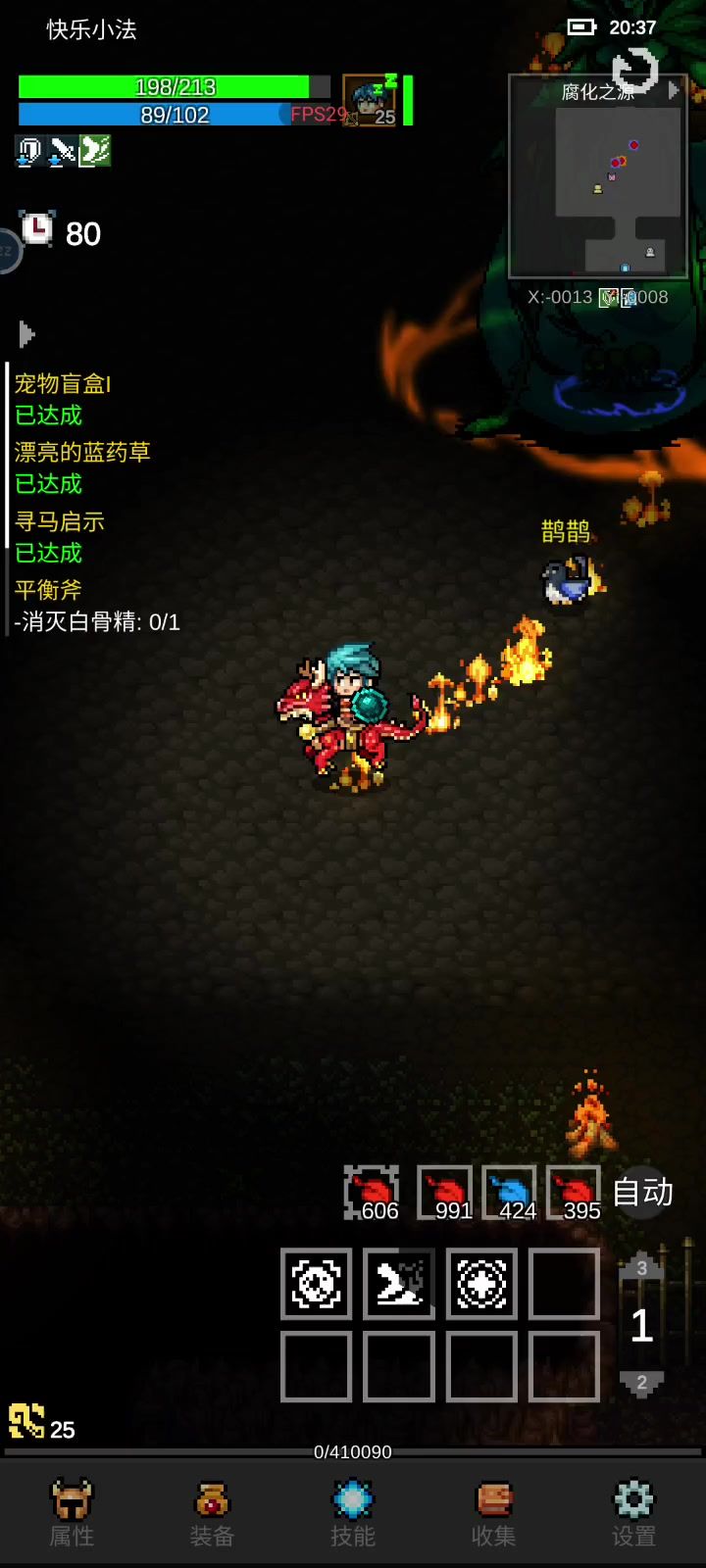Open the 属性 attributes tab
This screenshot has height=1568, width=706.
click(72, 1513)
